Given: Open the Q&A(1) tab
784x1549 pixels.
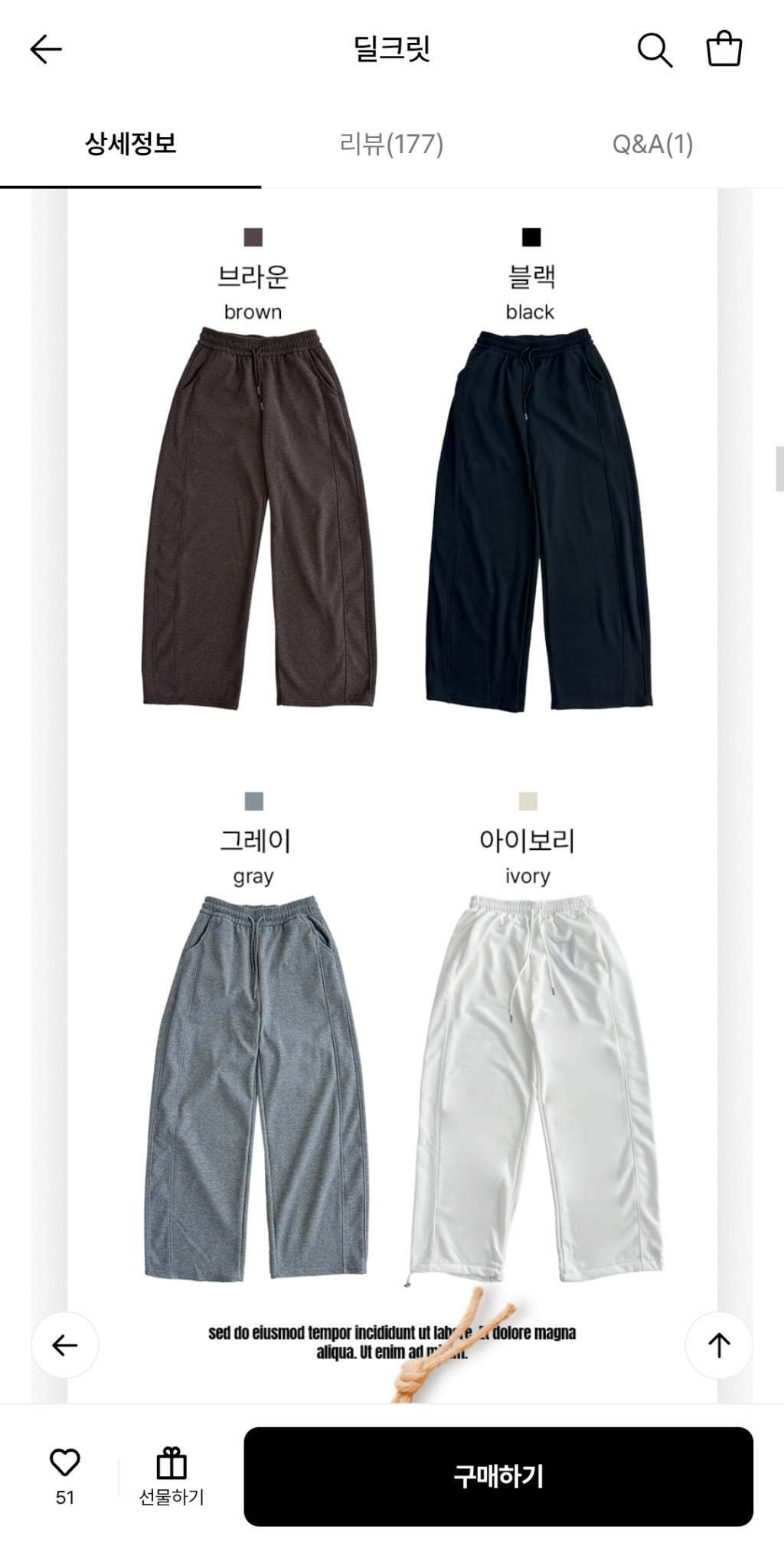Looking at the screenshot, I should click(652, 144).
